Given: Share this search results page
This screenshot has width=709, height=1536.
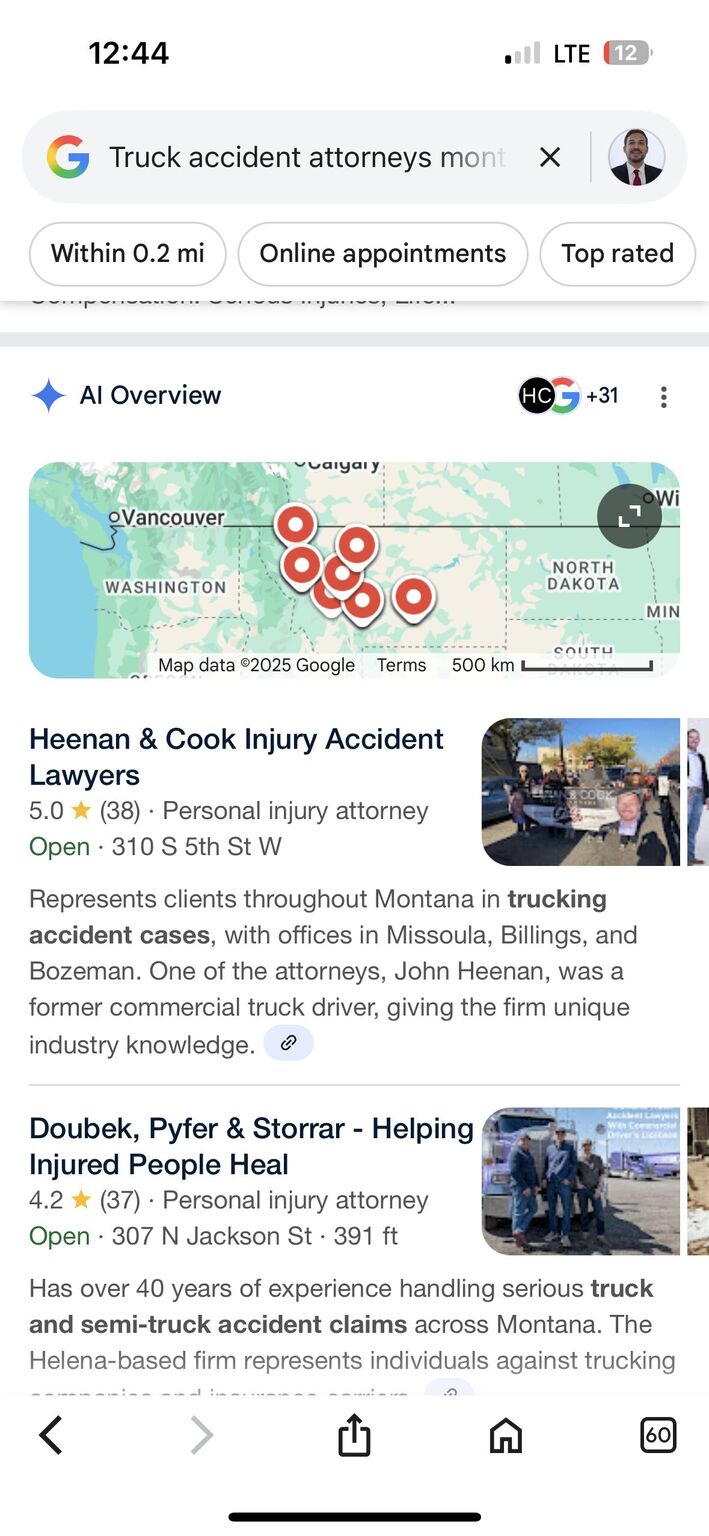Looking at the screenshot, I should [x=354, y=1436].
